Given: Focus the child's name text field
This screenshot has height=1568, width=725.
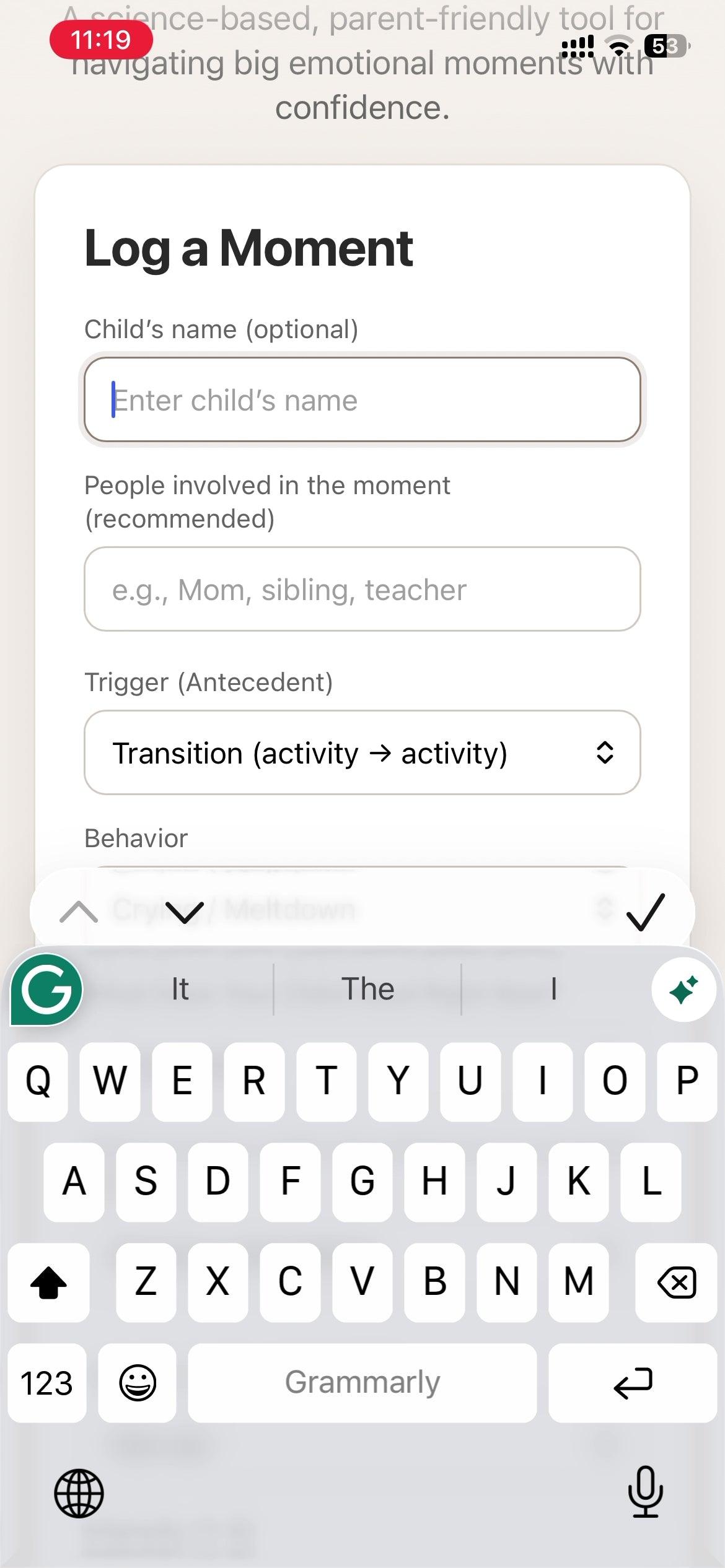Looking at the screenshot, I should 362,400.
